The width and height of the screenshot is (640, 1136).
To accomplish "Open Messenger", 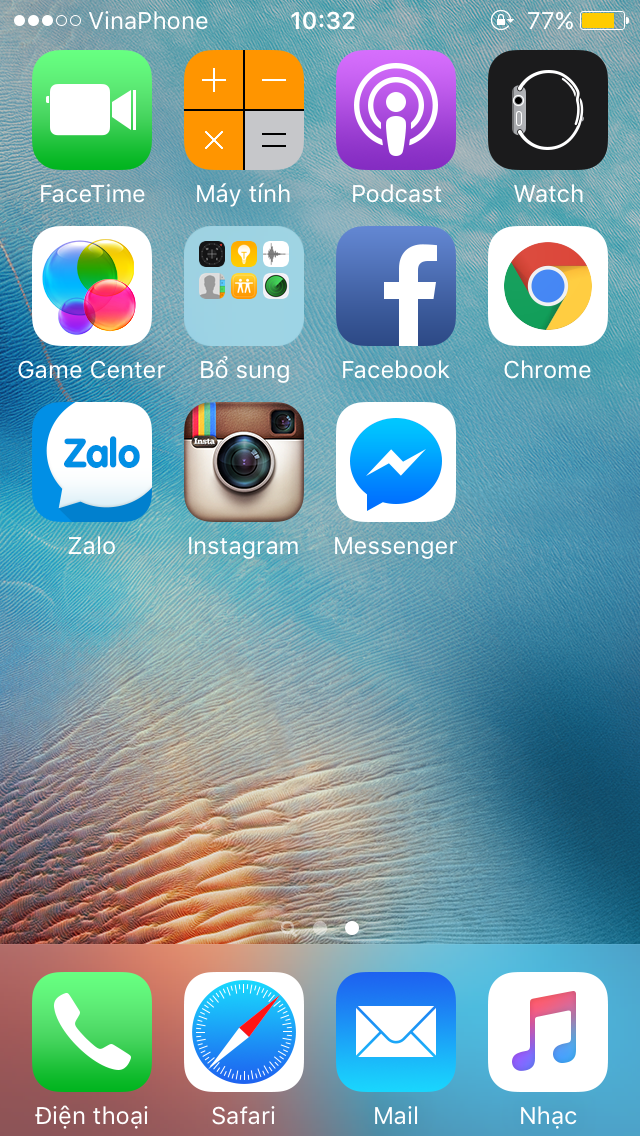I will [396, 462].
